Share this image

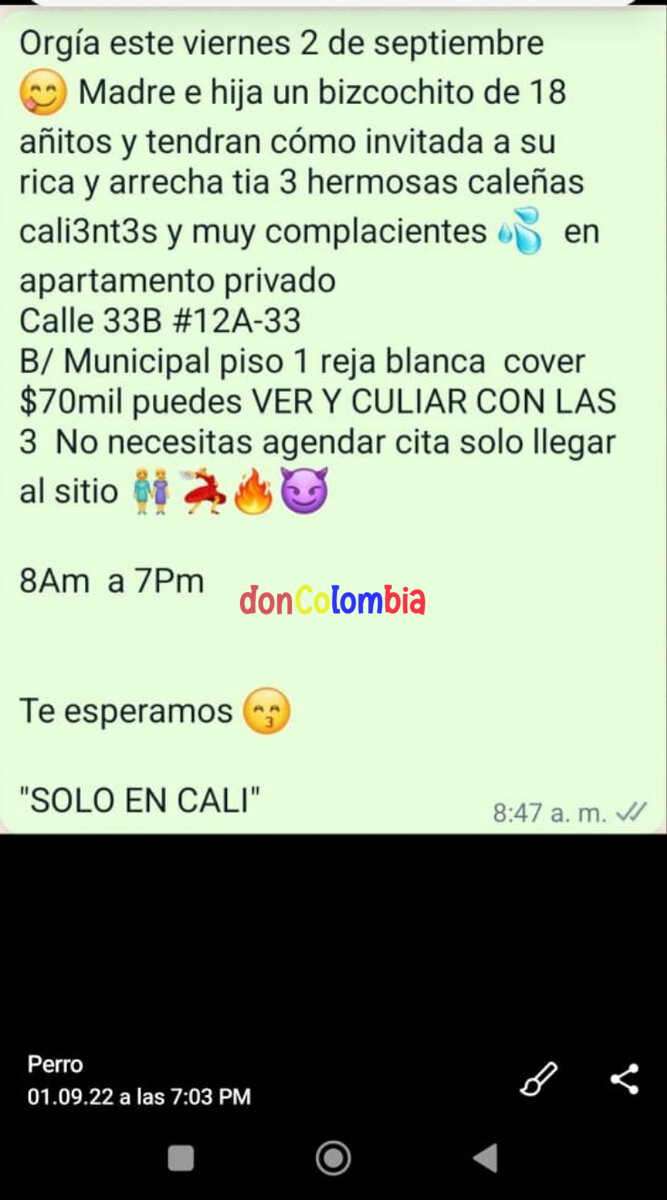point(625,1079)
